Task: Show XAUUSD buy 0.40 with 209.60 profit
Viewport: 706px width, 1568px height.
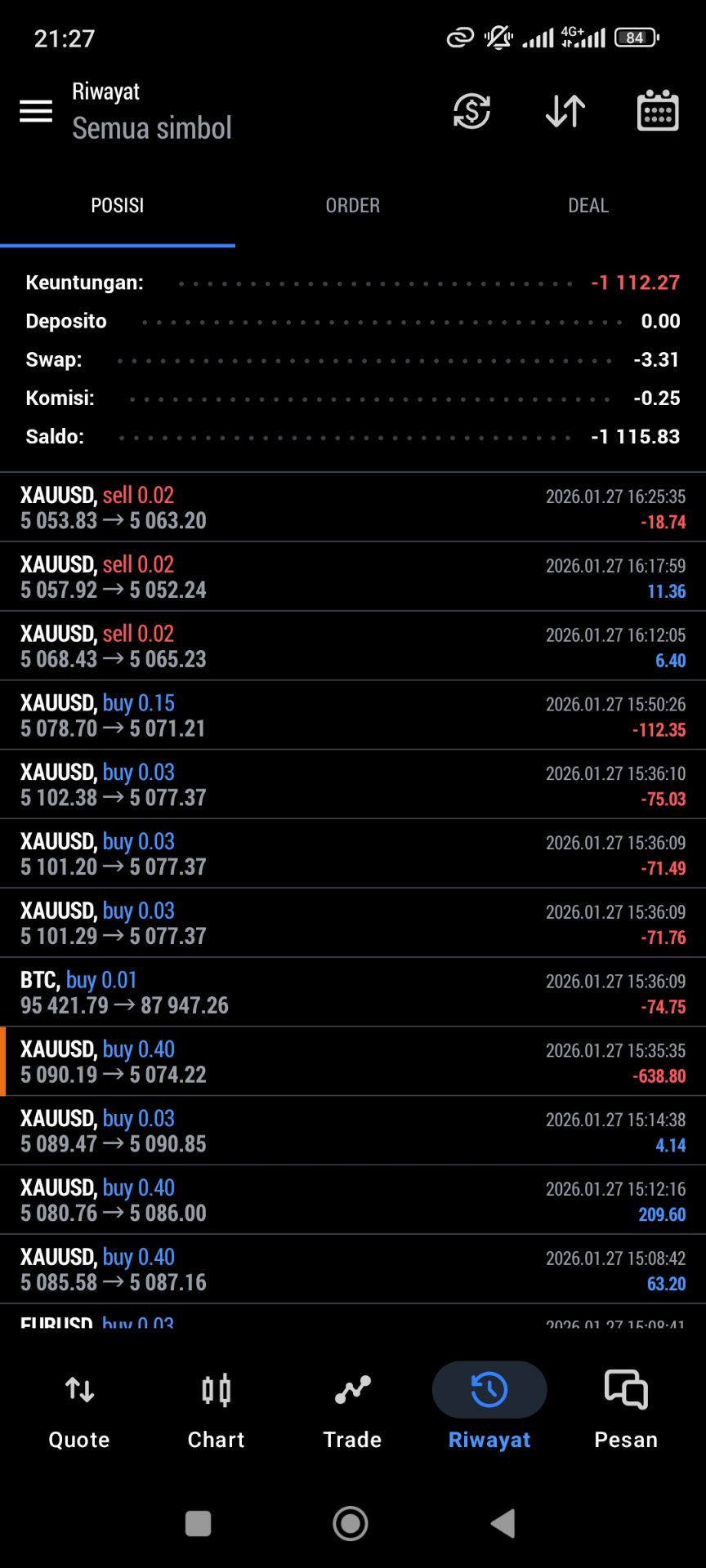Action: pyautogui.click(x=353, y=1200)
